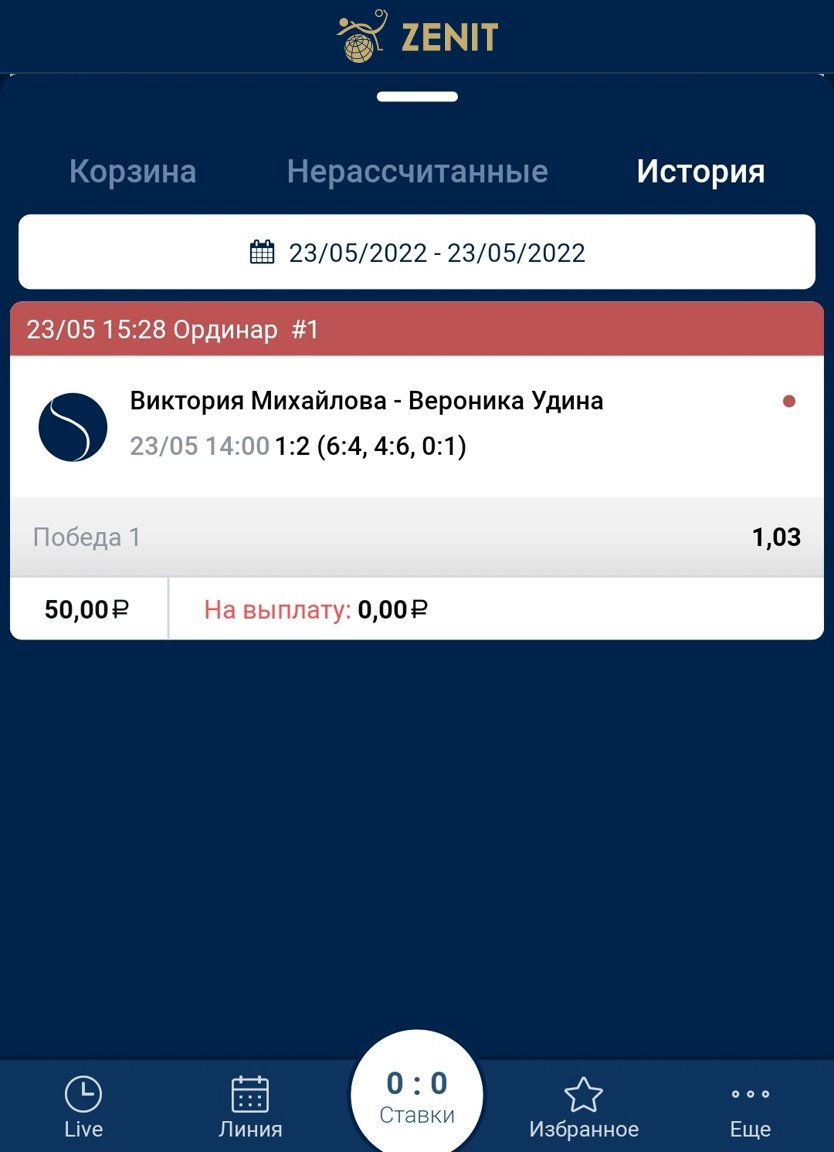Open Избранное favorites
The width and height of the screenshot is (834, 1152).
(583, 1106)
